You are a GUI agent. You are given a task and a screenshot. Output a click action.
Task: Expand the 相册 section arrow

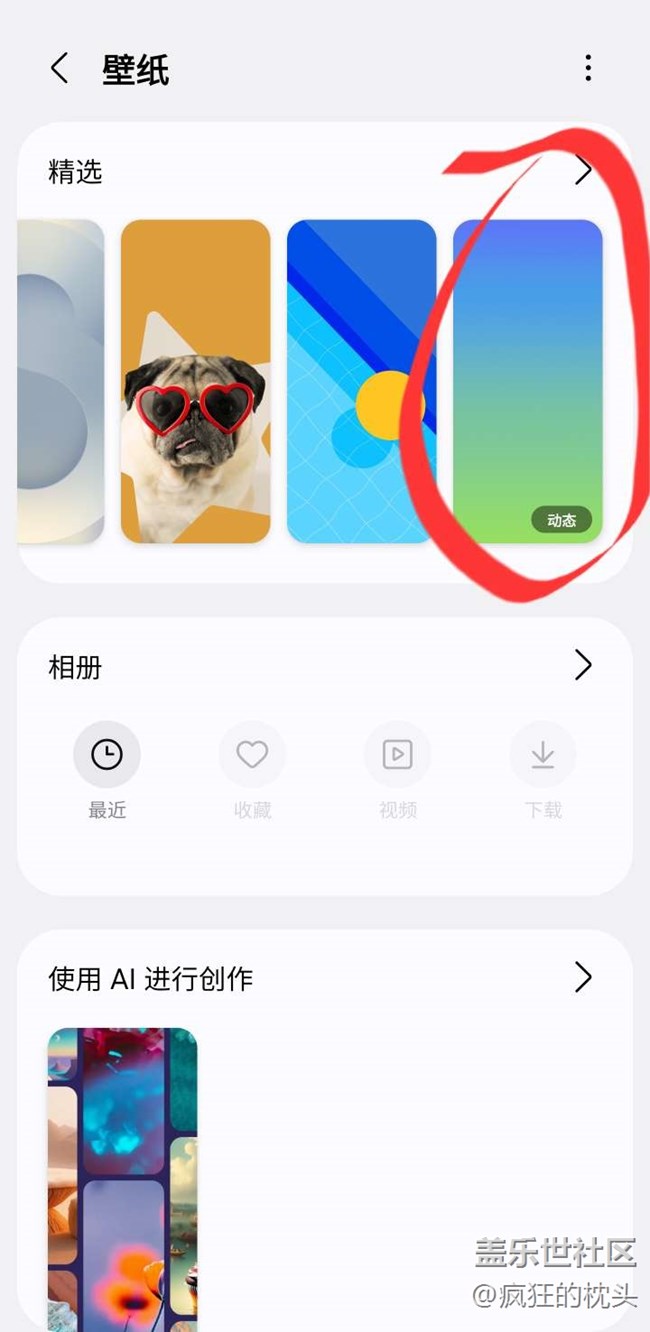click(583, 666)
